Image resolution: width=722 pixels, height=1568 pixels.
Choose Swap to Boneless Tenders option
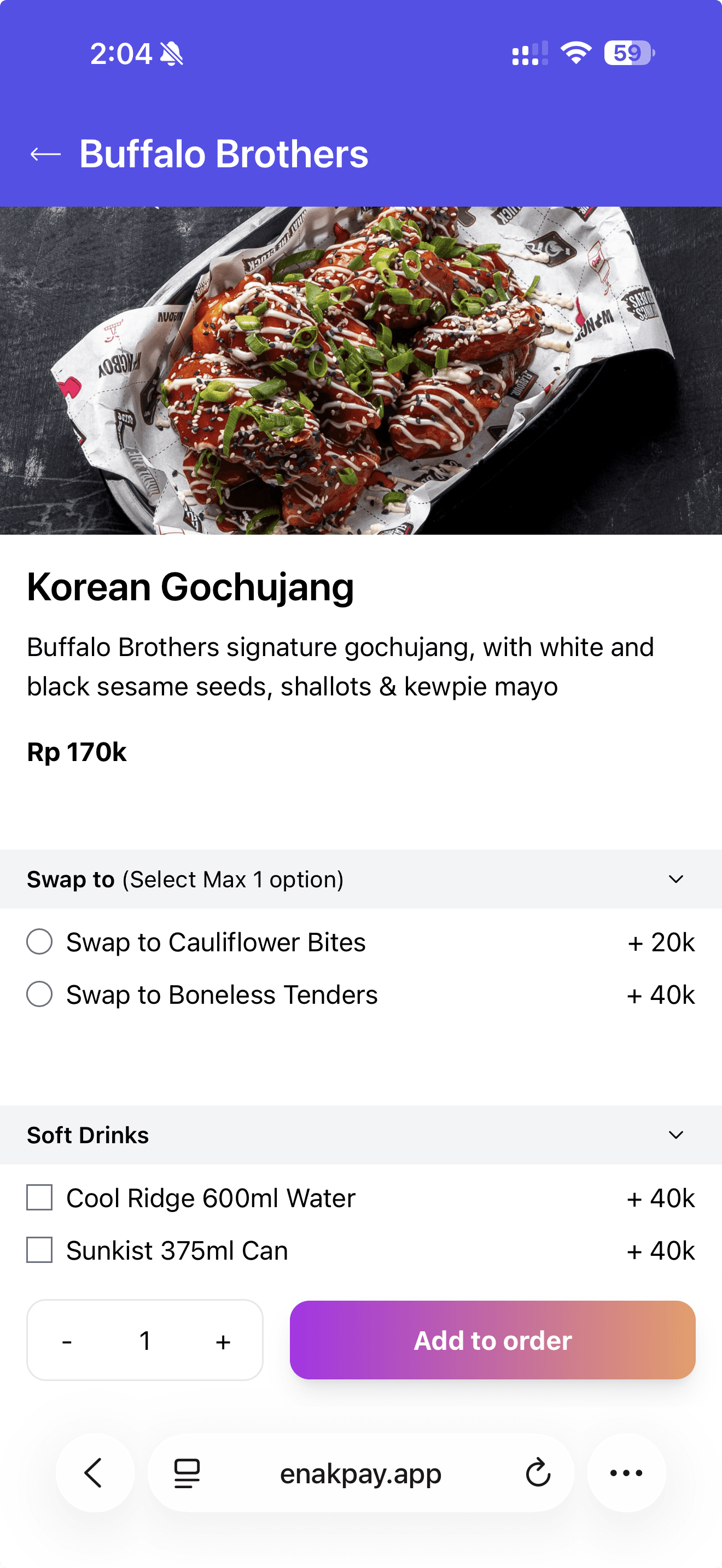point(39,994)
